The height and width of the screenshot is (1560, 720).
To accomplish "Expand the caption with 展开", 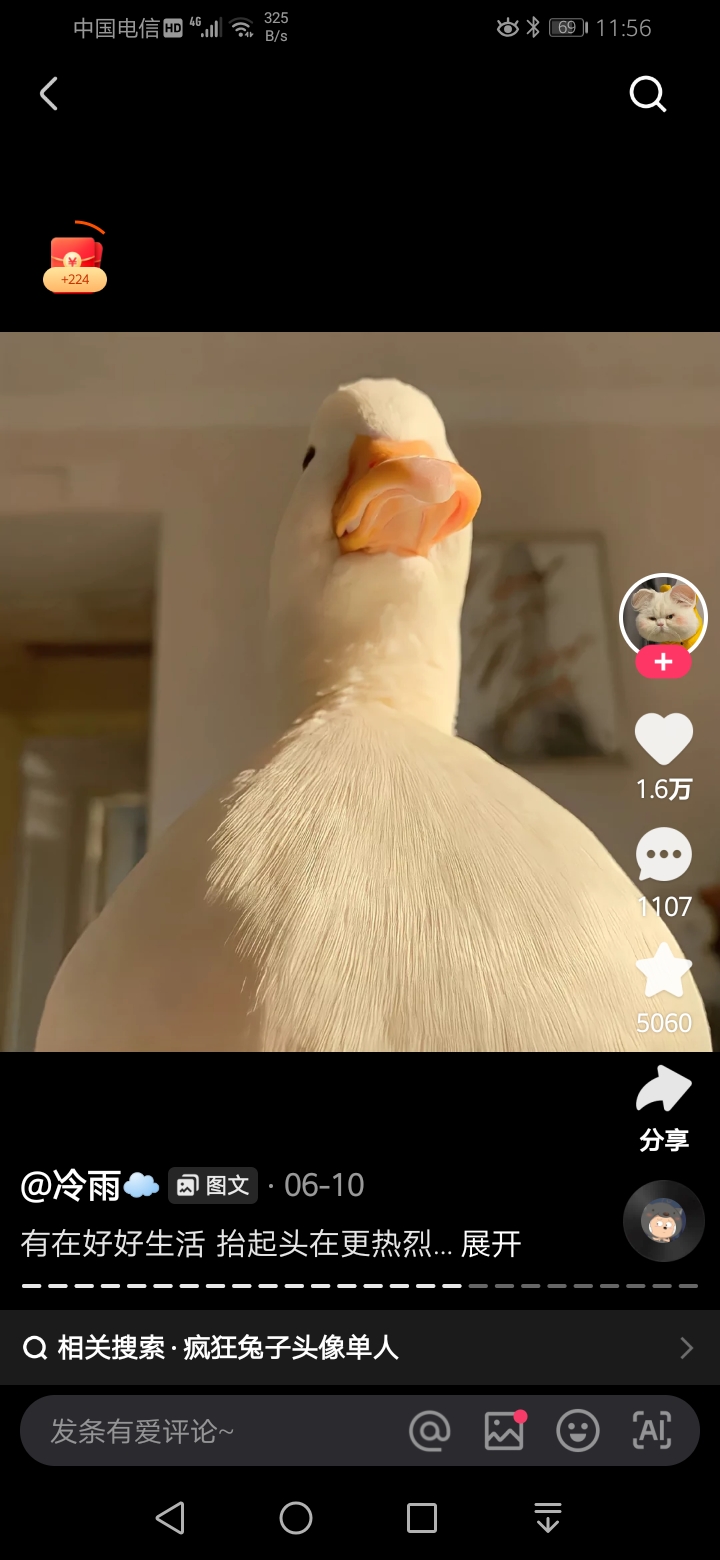I will [492, 1243].
